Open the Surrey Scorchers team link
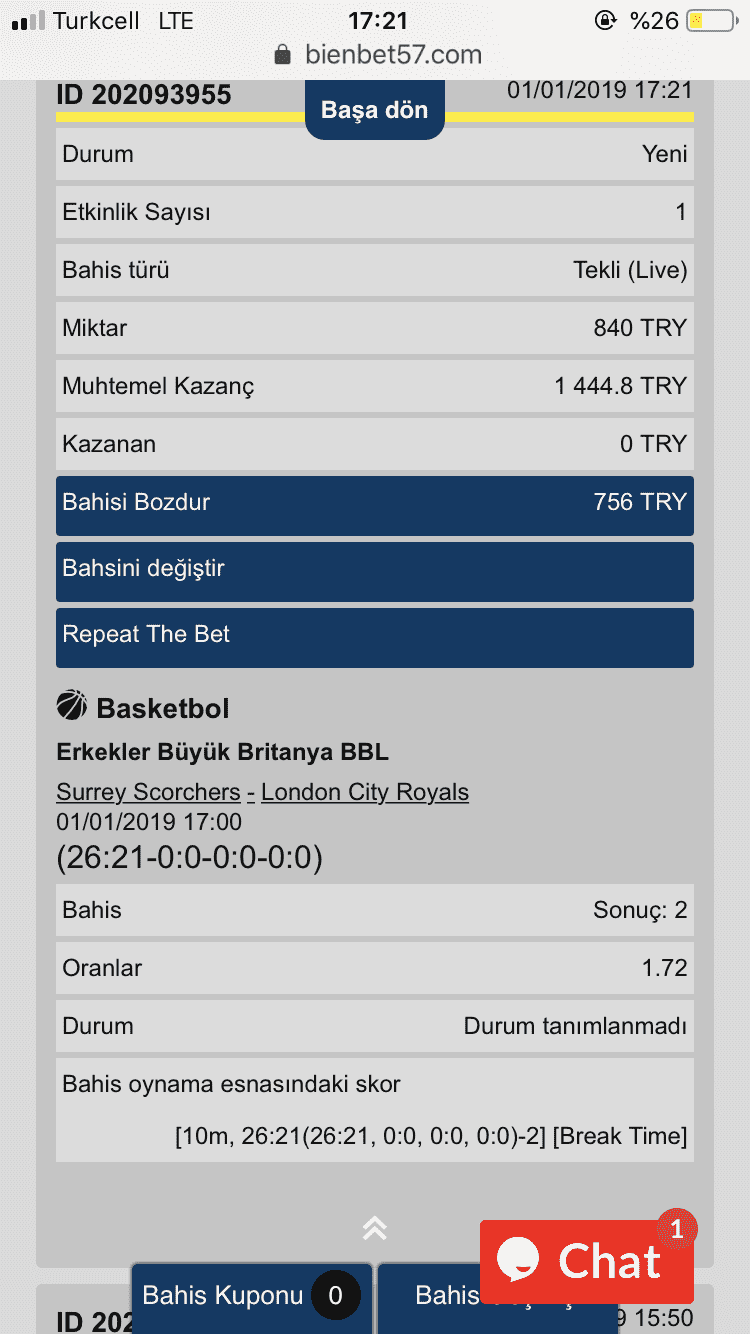The image size is (750, 1334). 148,792
